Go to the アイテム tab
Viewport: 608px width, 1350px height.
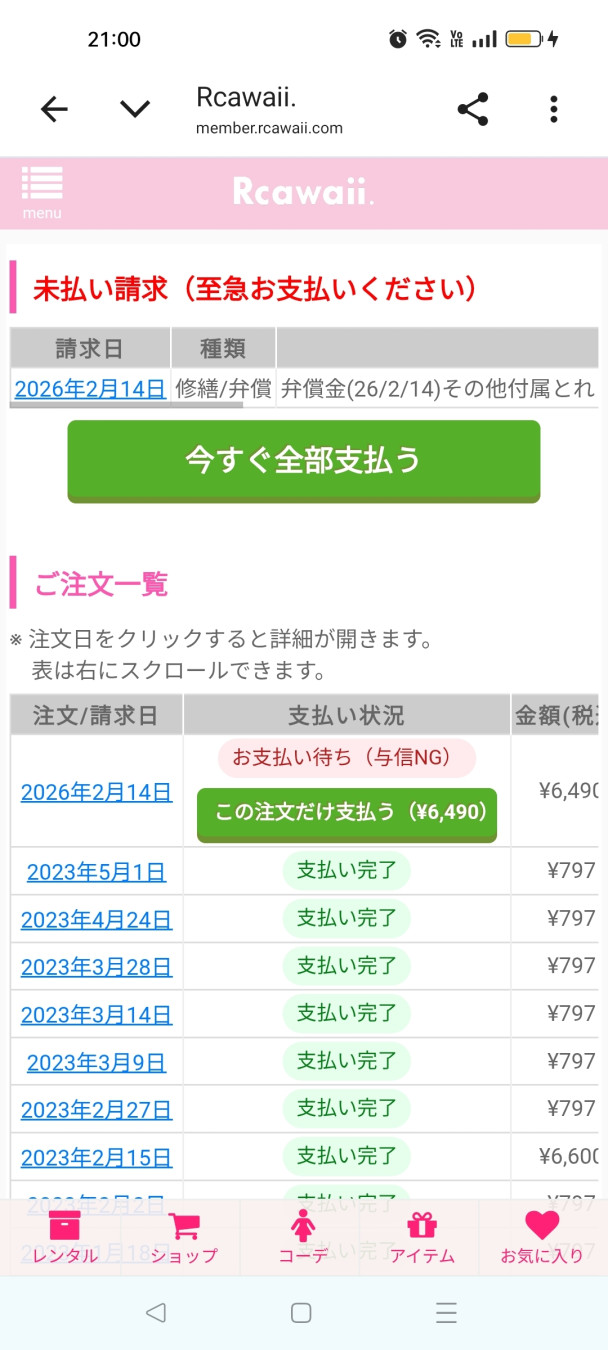pyautogui.click(x=422, y=1238)
